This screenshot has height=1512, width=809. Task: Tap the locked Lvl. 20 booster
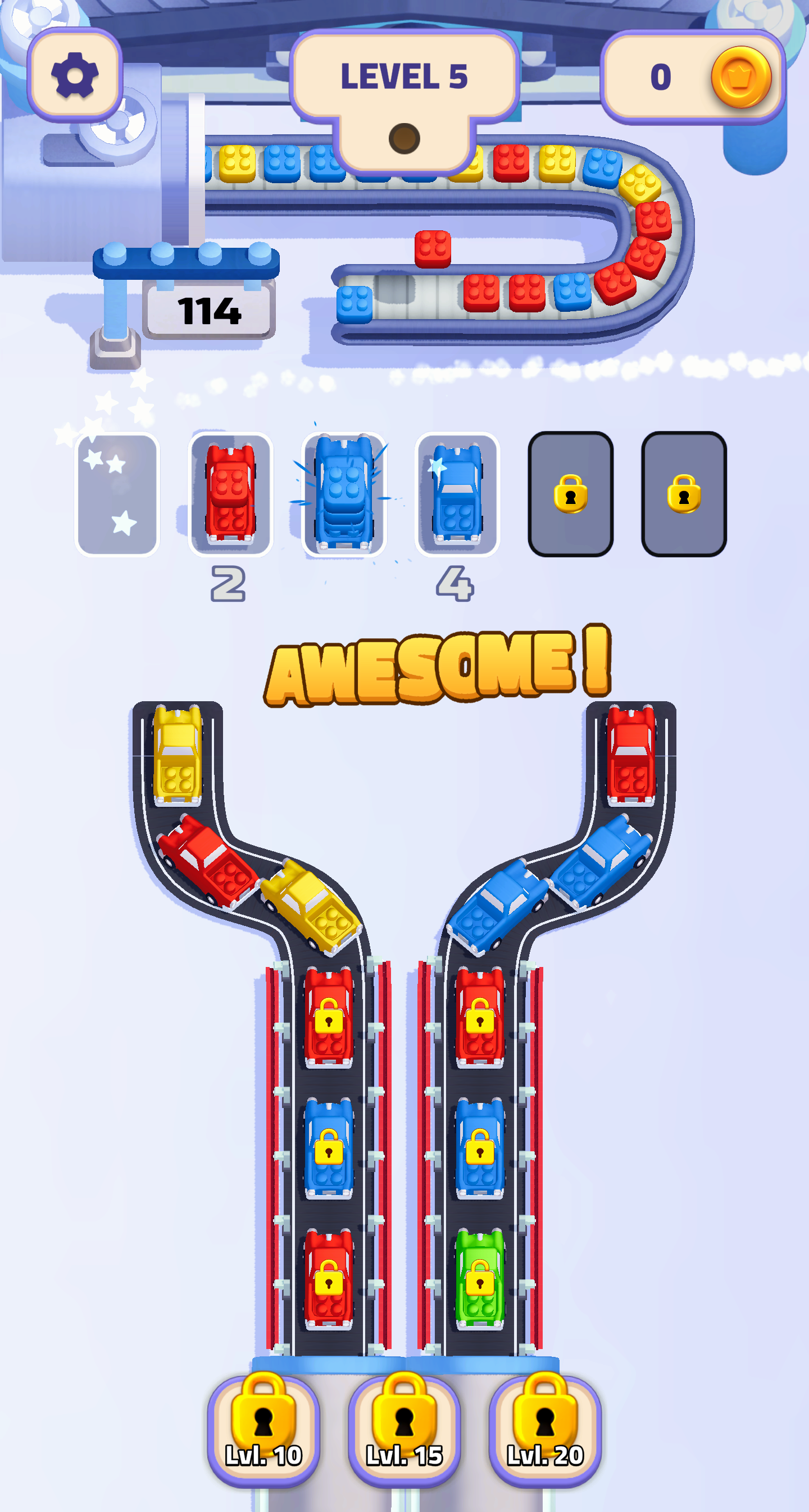[545, 1431]
